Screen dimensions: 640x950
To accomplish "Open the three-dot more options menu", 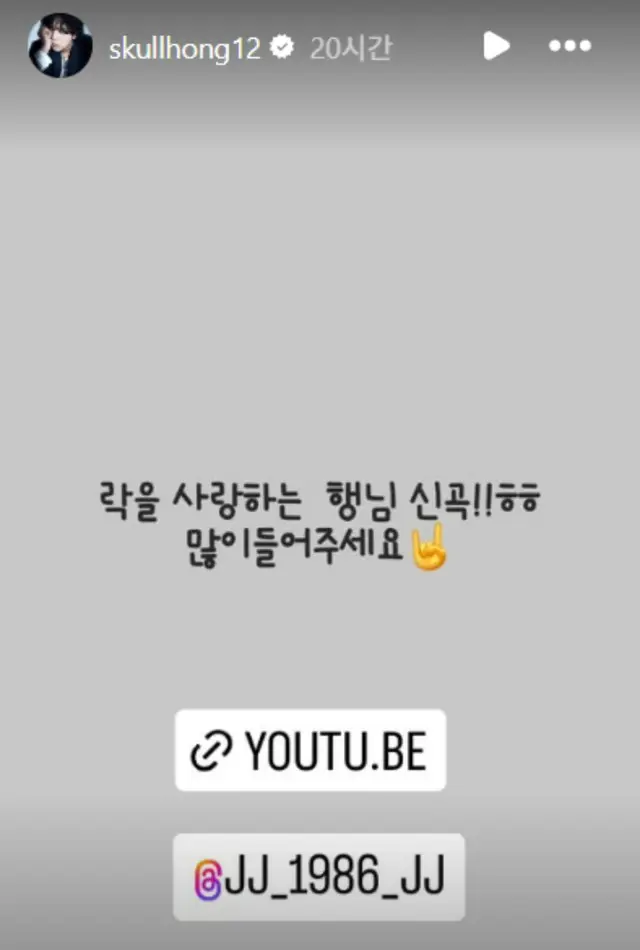I will tap(572, 46).
